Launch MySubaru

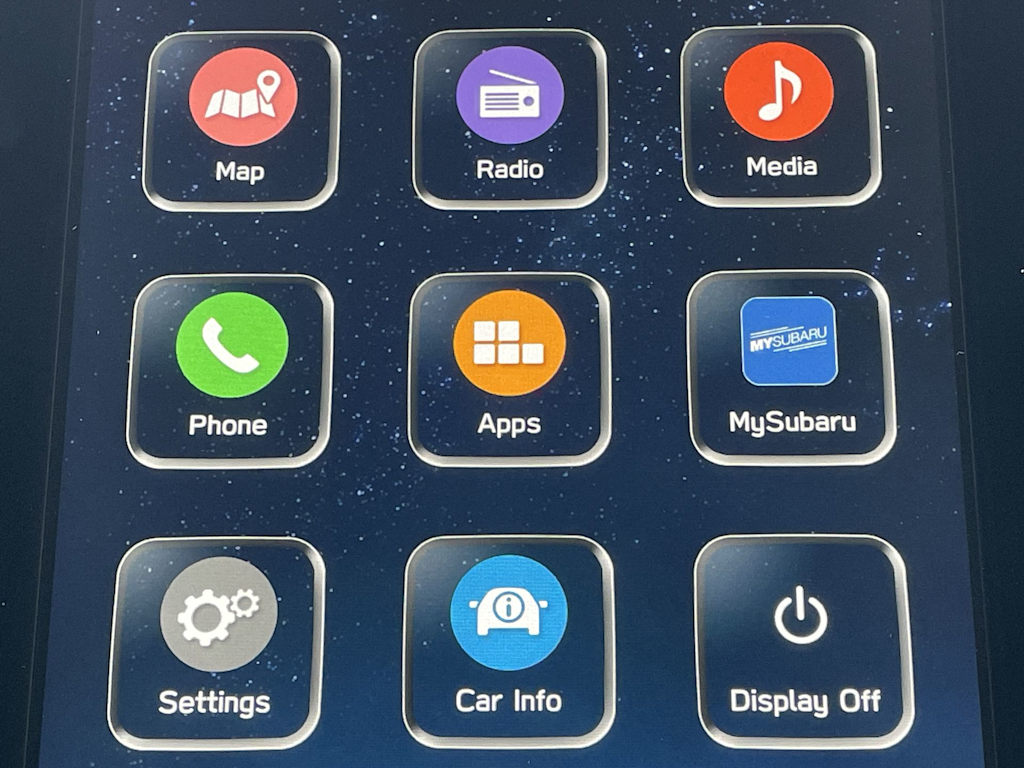[790, 367]
